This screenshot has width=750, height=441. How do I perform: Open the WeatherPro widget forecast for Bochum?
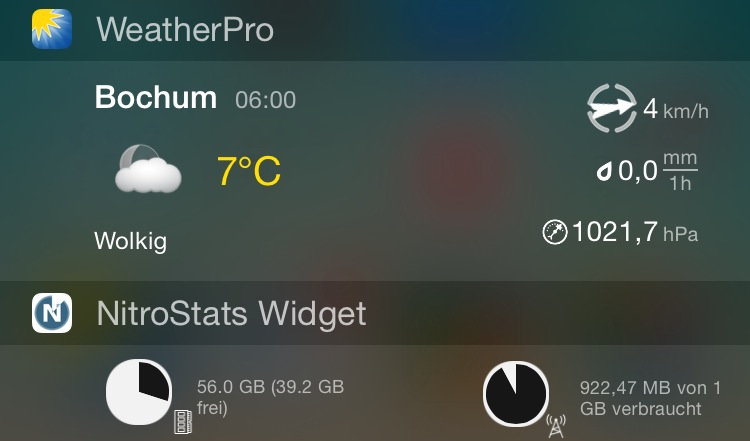click(155, 98)
